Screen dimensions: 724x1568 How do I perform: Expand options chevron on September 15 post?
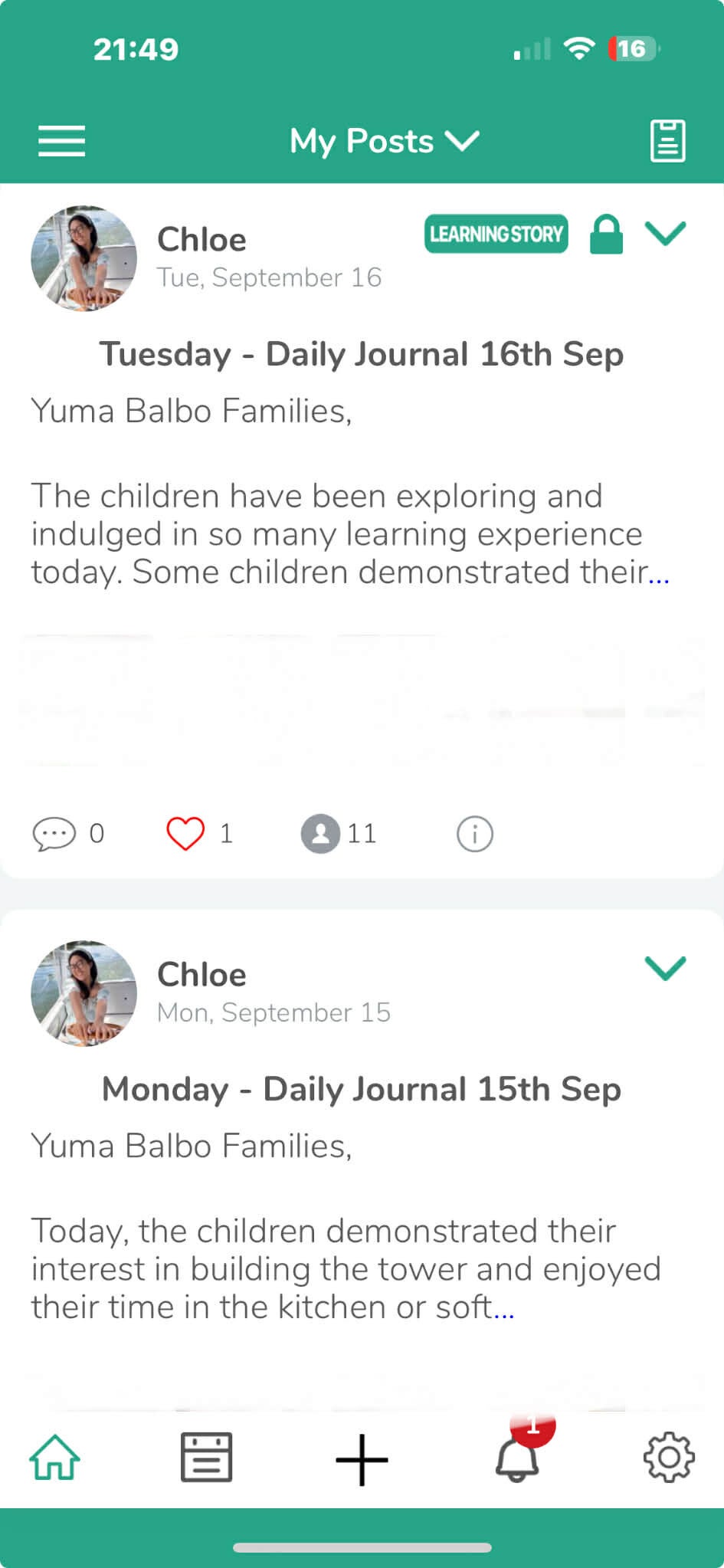[665, 968]
